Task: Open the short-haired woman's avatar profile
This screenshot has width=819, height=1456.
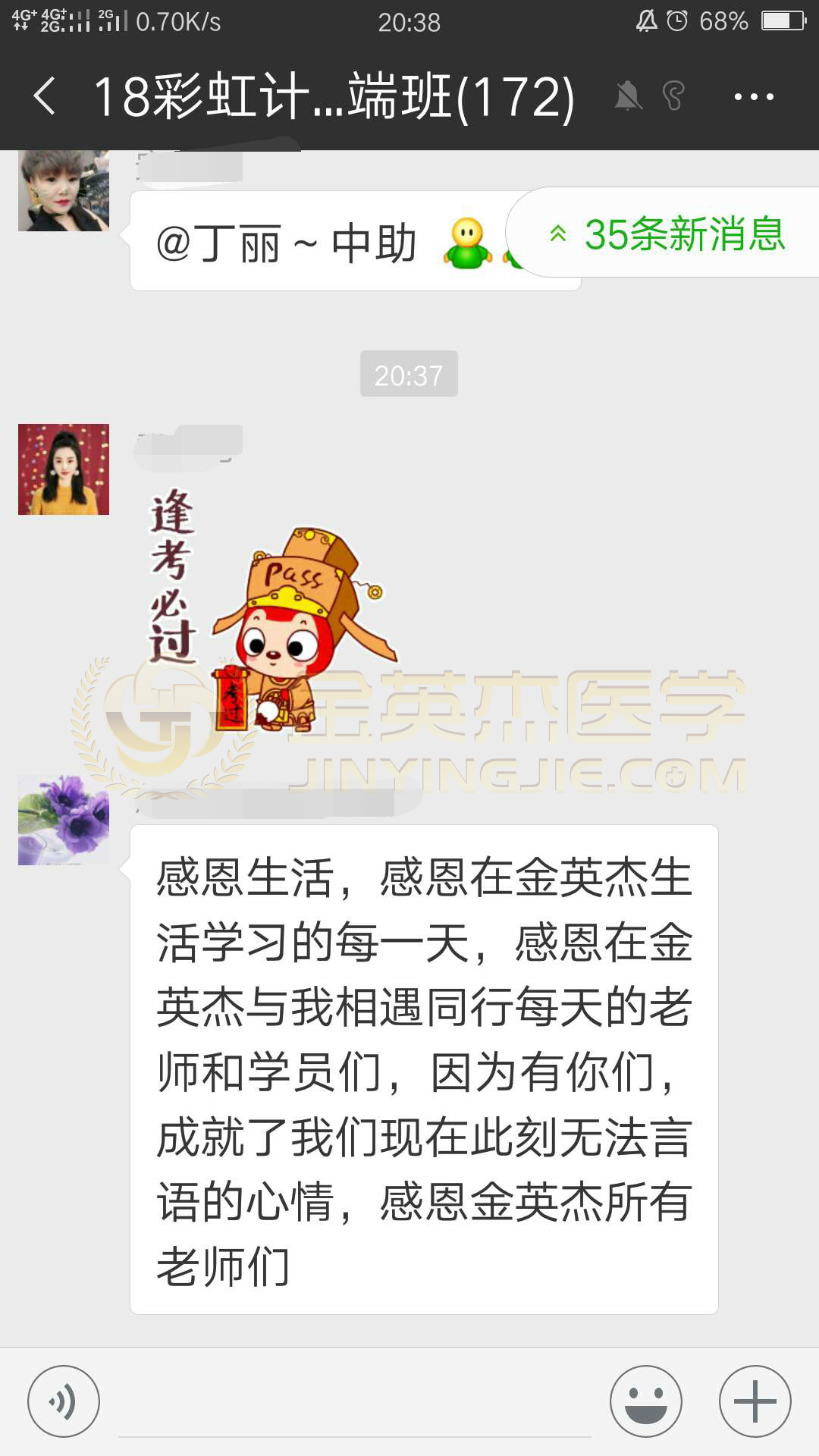Action: (x=64, y=190)
